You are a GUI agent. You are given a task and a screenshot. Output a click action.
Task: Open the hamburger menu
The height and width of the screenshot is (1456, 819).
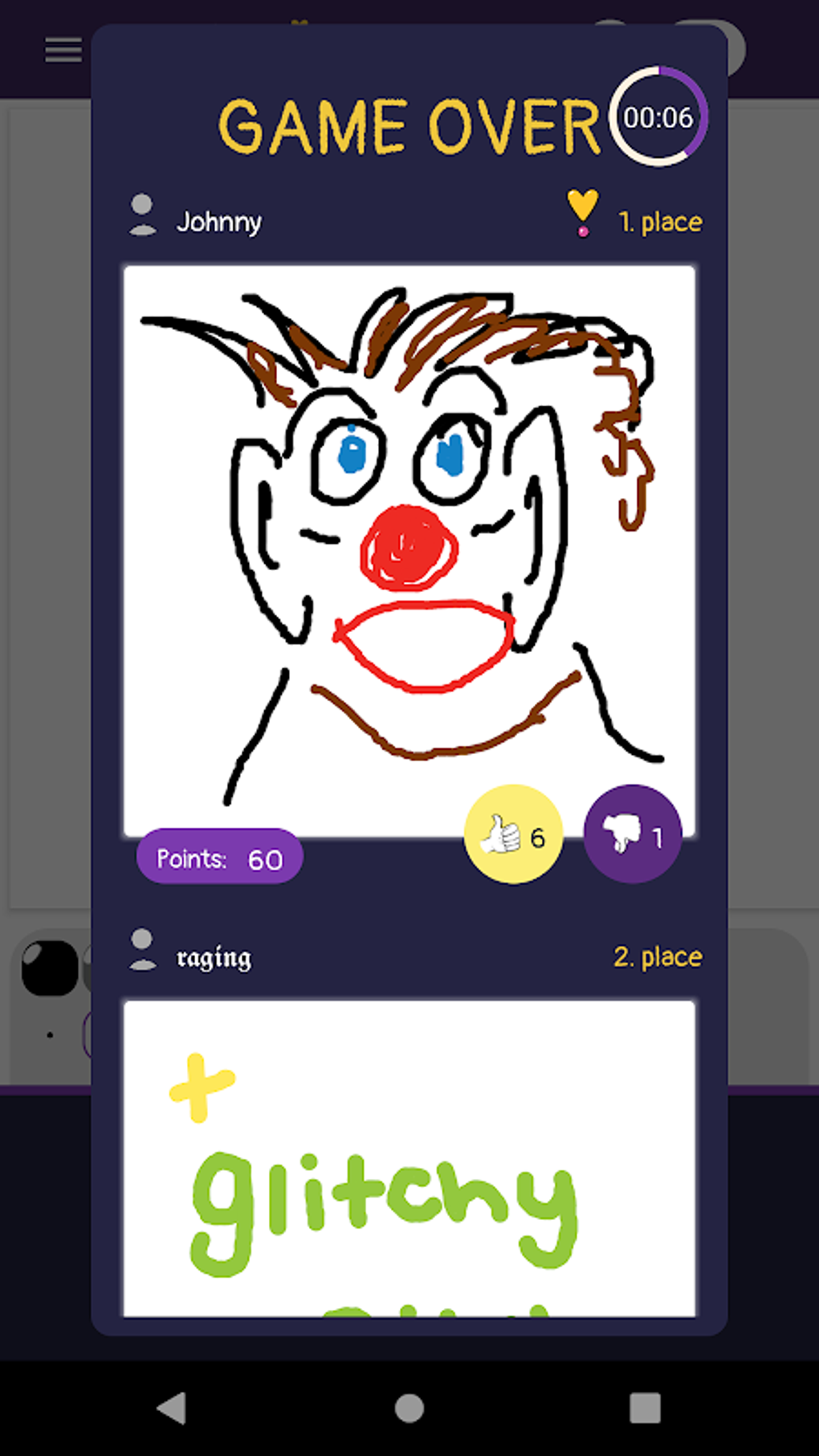pos(63,50)
